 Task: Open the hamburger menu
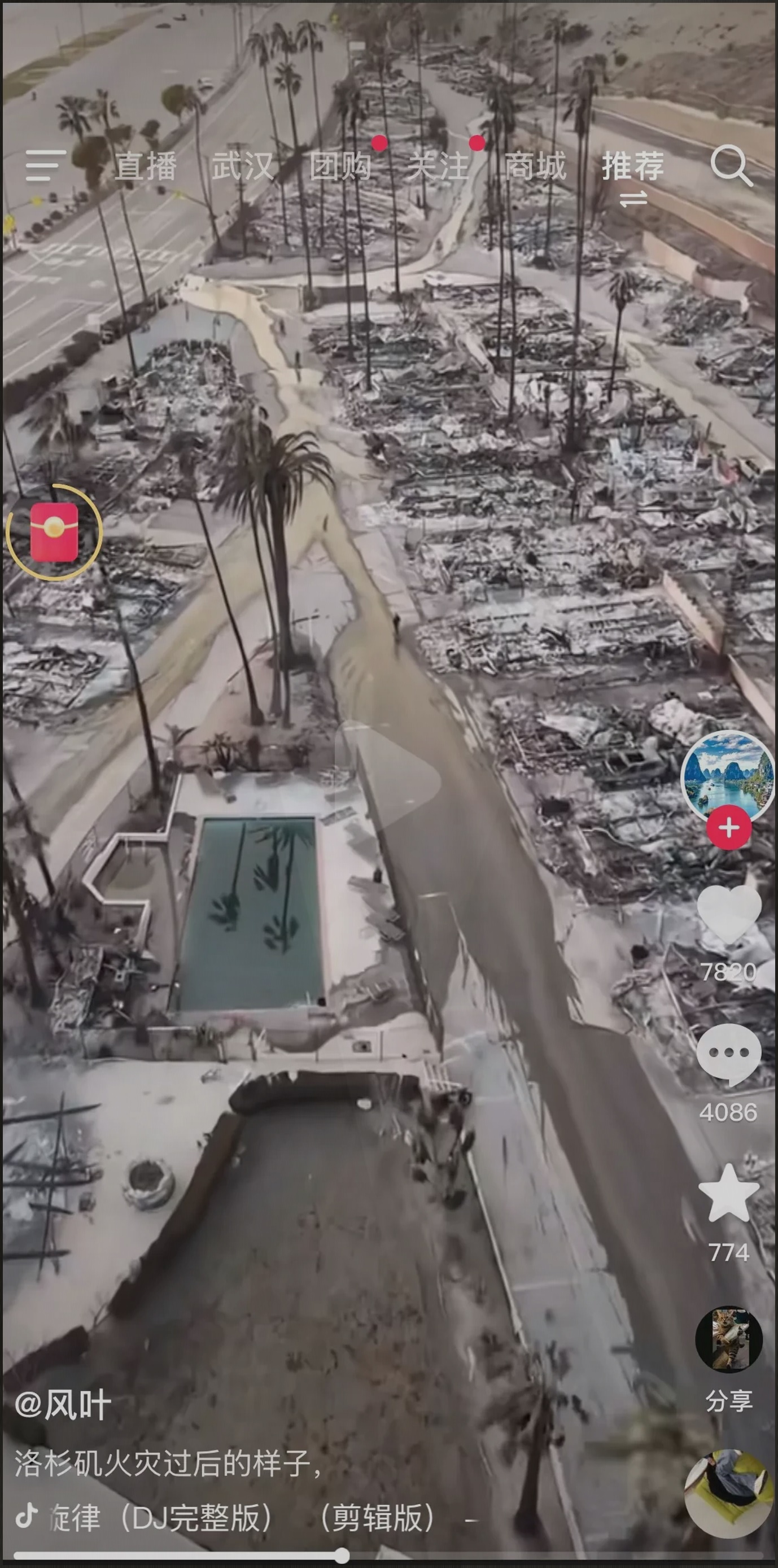coord(45,165)
